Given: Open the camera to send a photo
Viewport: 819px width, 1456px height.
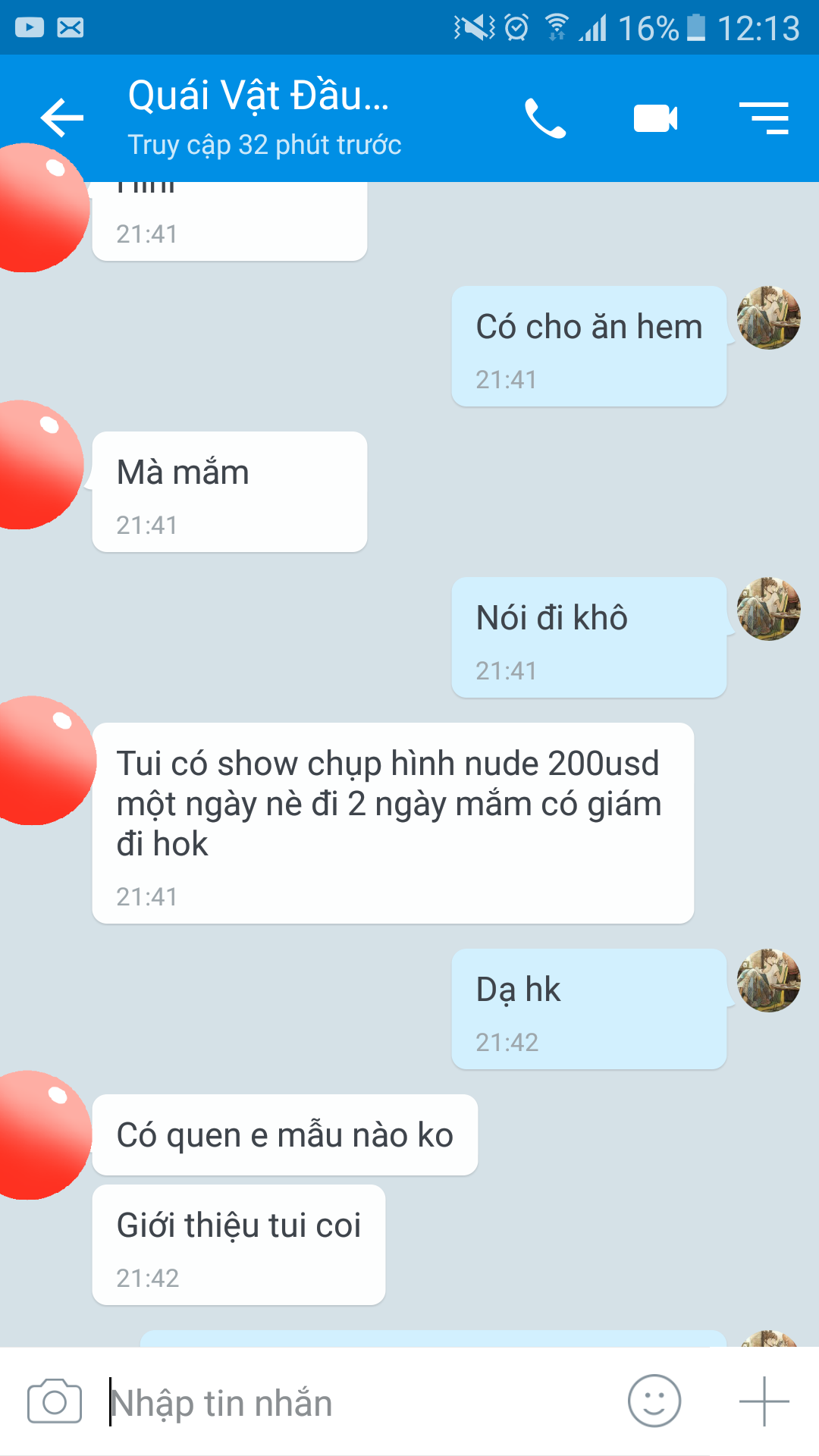Looking at the screenshot, I should [x=55, y=1401].
